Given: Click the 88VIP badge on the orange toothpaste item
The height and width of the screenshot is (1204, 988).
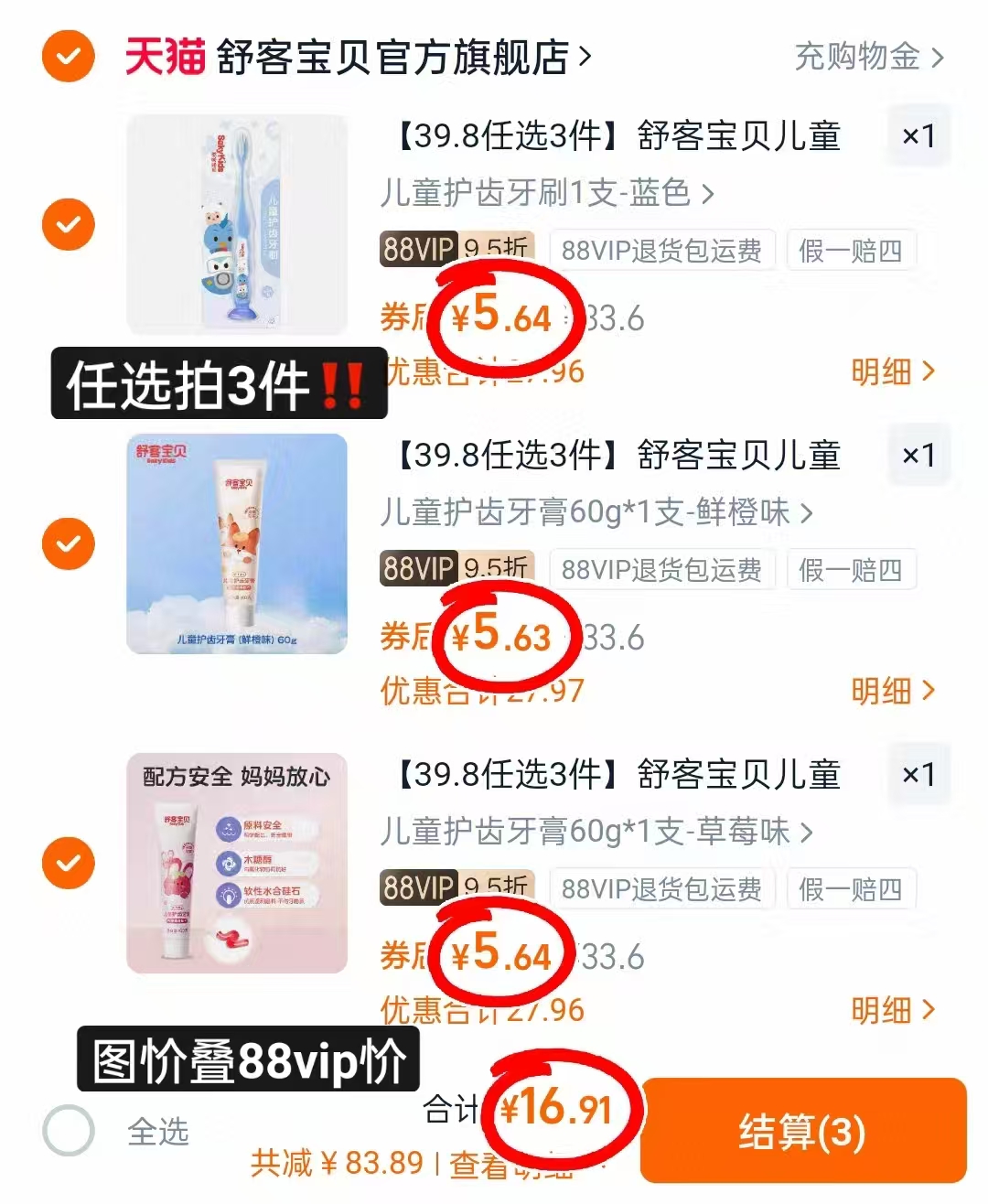Looking at the screenshot, I should tap(421, 569).
